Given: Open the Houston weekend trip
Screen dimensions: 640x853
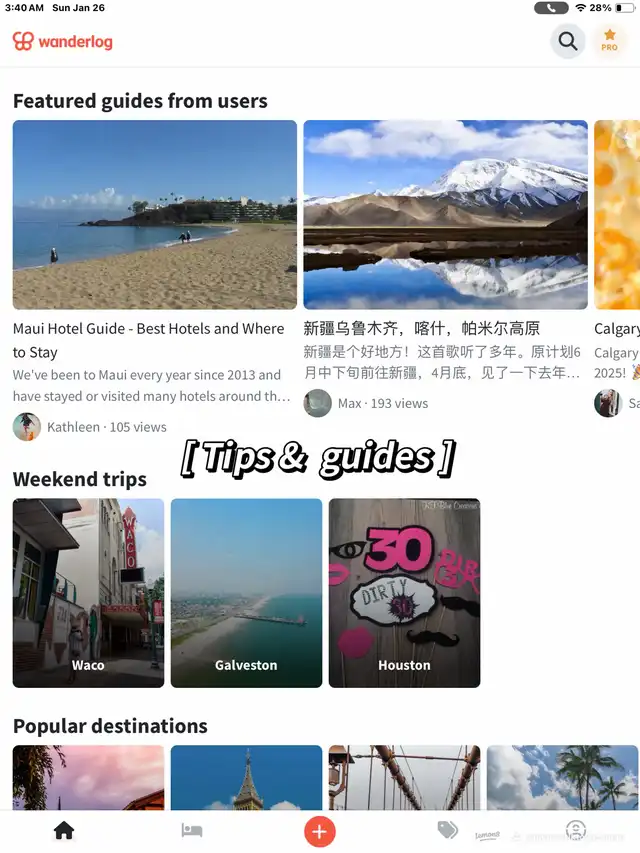Looking at the screenshot, I should coord(404,593).
